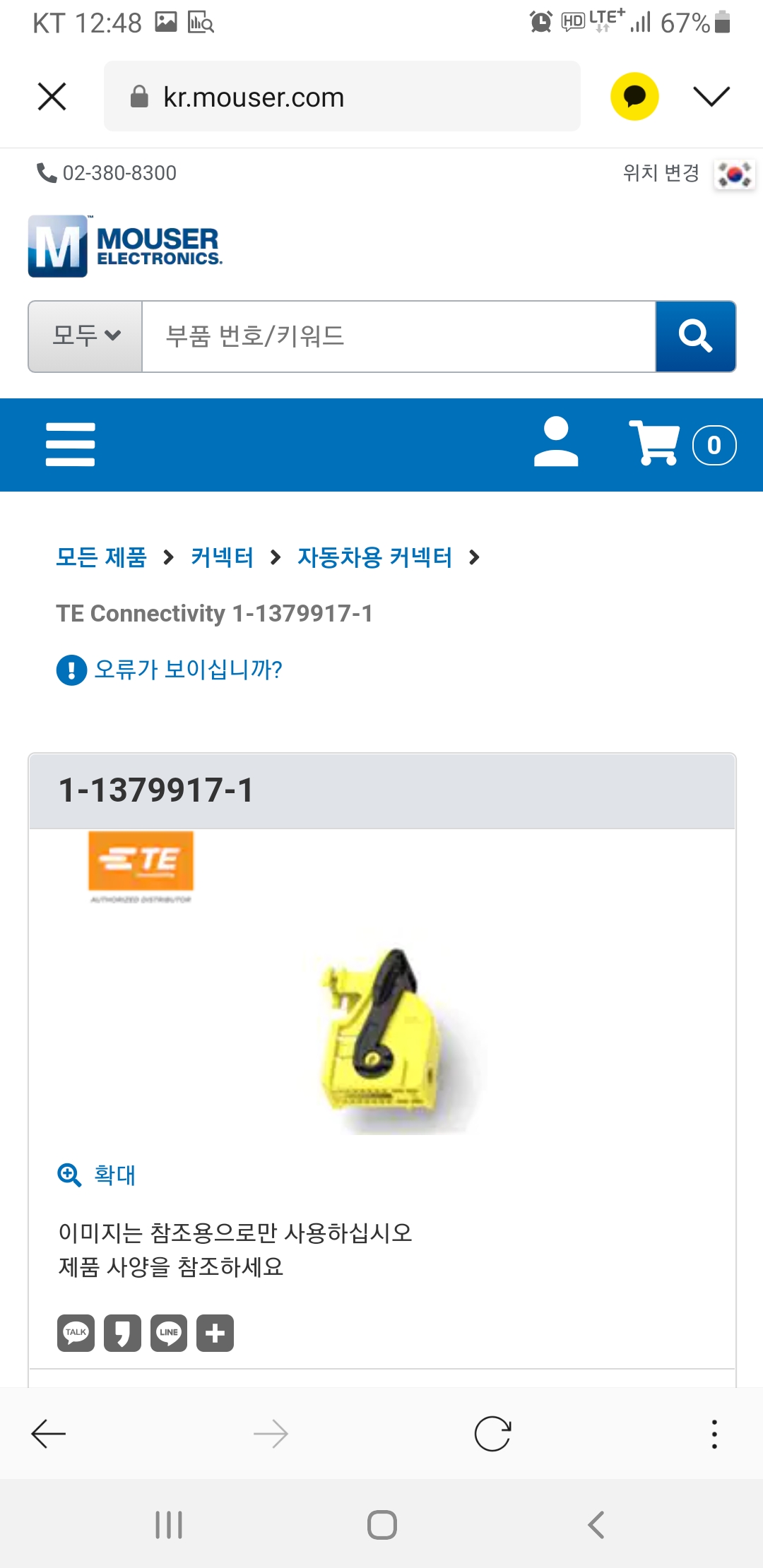Report an error via 오류가 보이십니까?

click(x=187, y=669)
